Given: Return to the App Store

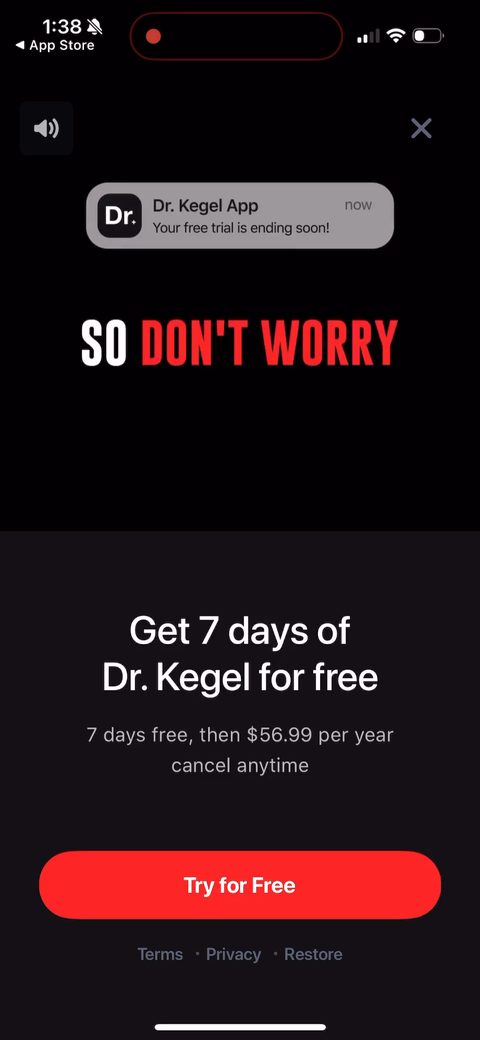Looking at the screenshot, I should tap(55, 45).
